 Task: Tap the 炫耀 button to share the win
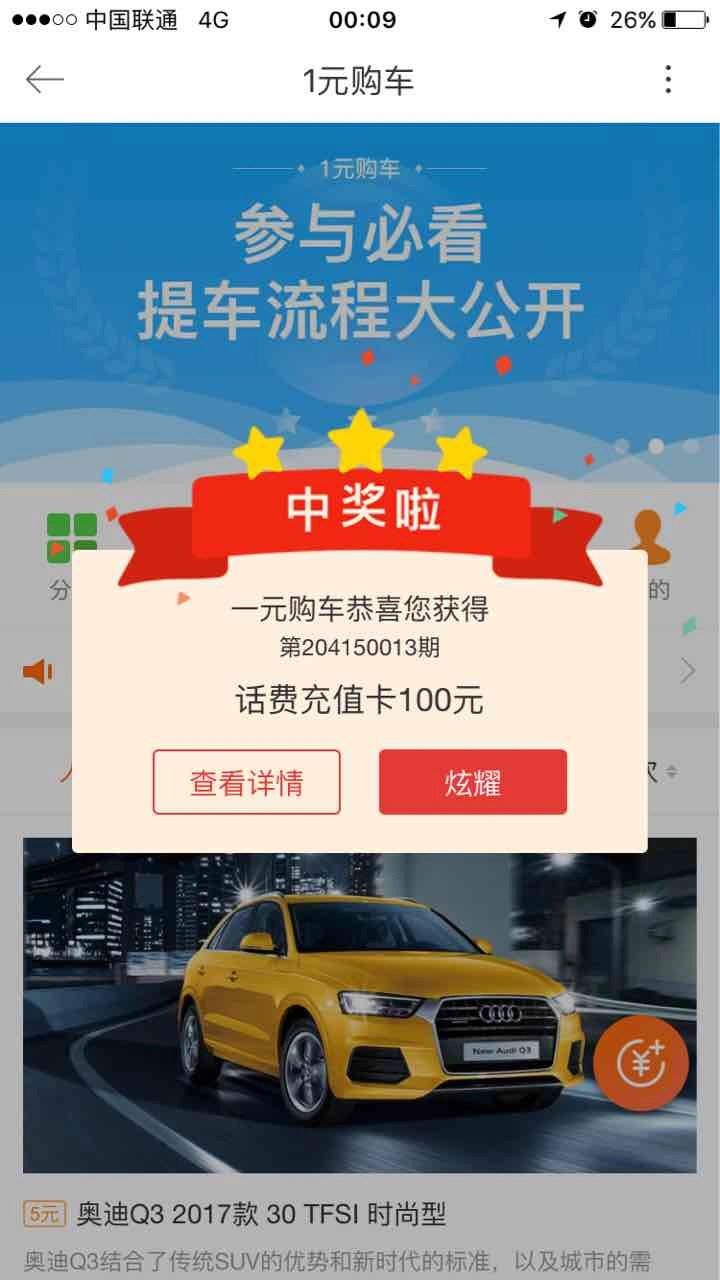[x=473, y=782]
